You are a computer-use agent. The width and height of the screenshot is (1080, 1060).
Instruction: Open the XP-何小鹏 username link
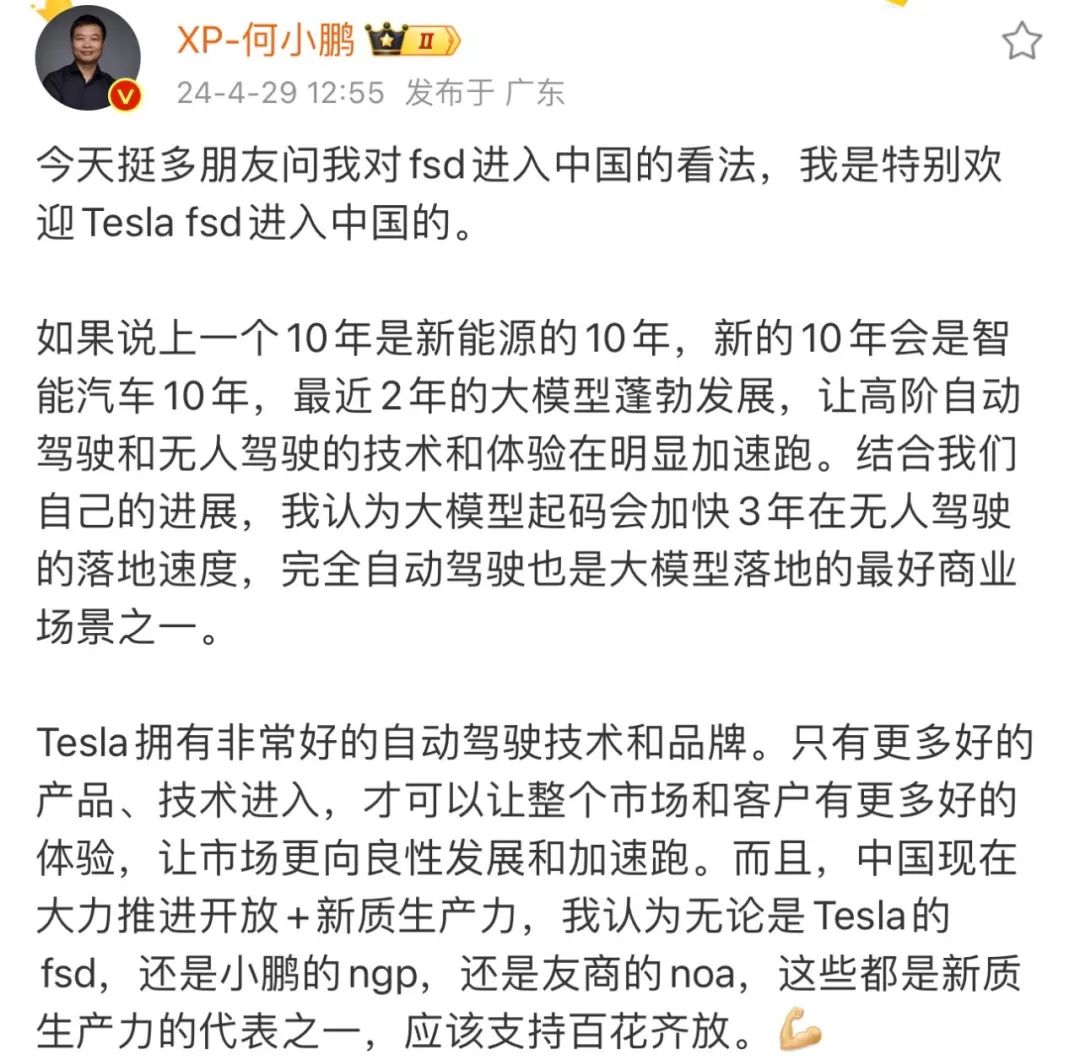pyautogui.click(x=265, y=41)
